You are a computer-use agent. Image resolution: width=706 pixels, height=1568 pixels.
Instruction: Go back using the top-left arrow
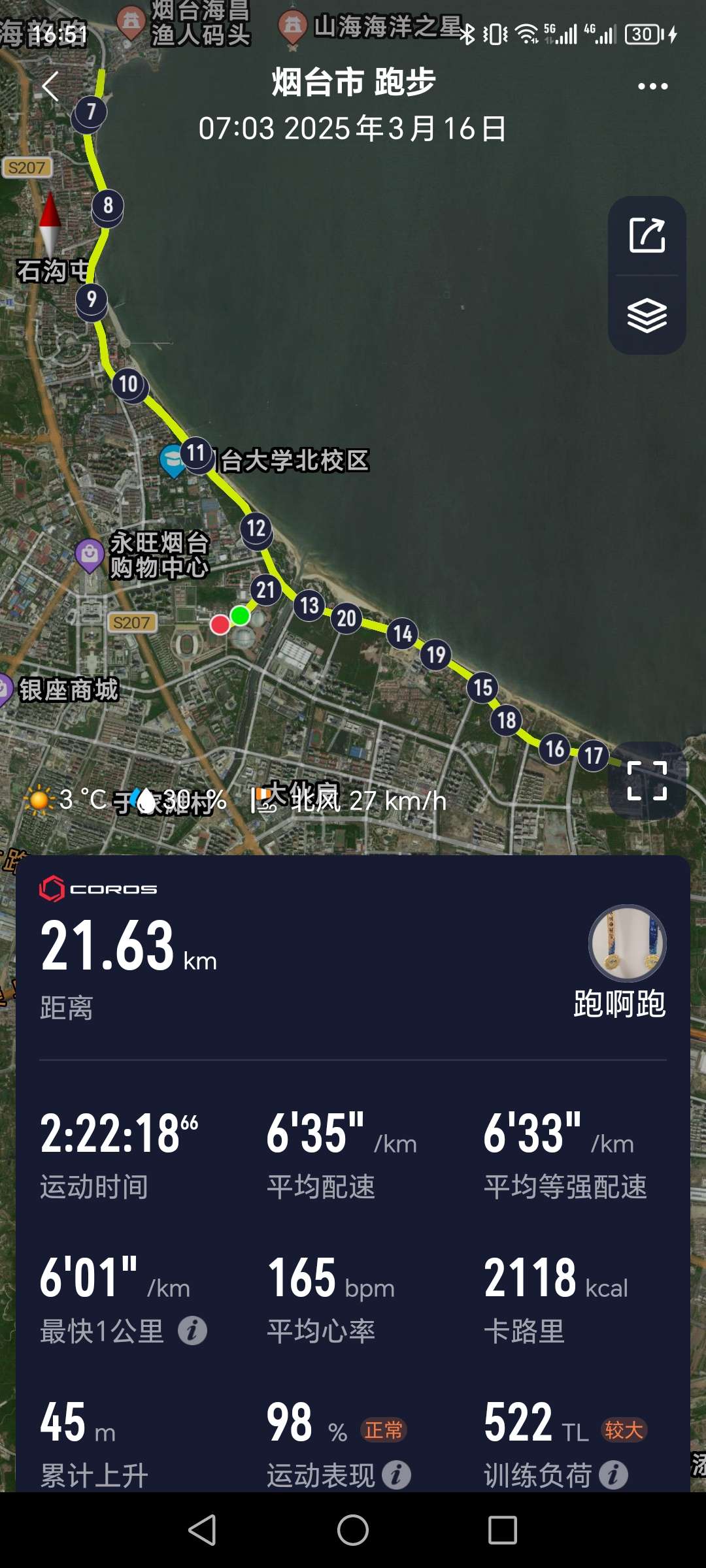[x=50, y=86]
